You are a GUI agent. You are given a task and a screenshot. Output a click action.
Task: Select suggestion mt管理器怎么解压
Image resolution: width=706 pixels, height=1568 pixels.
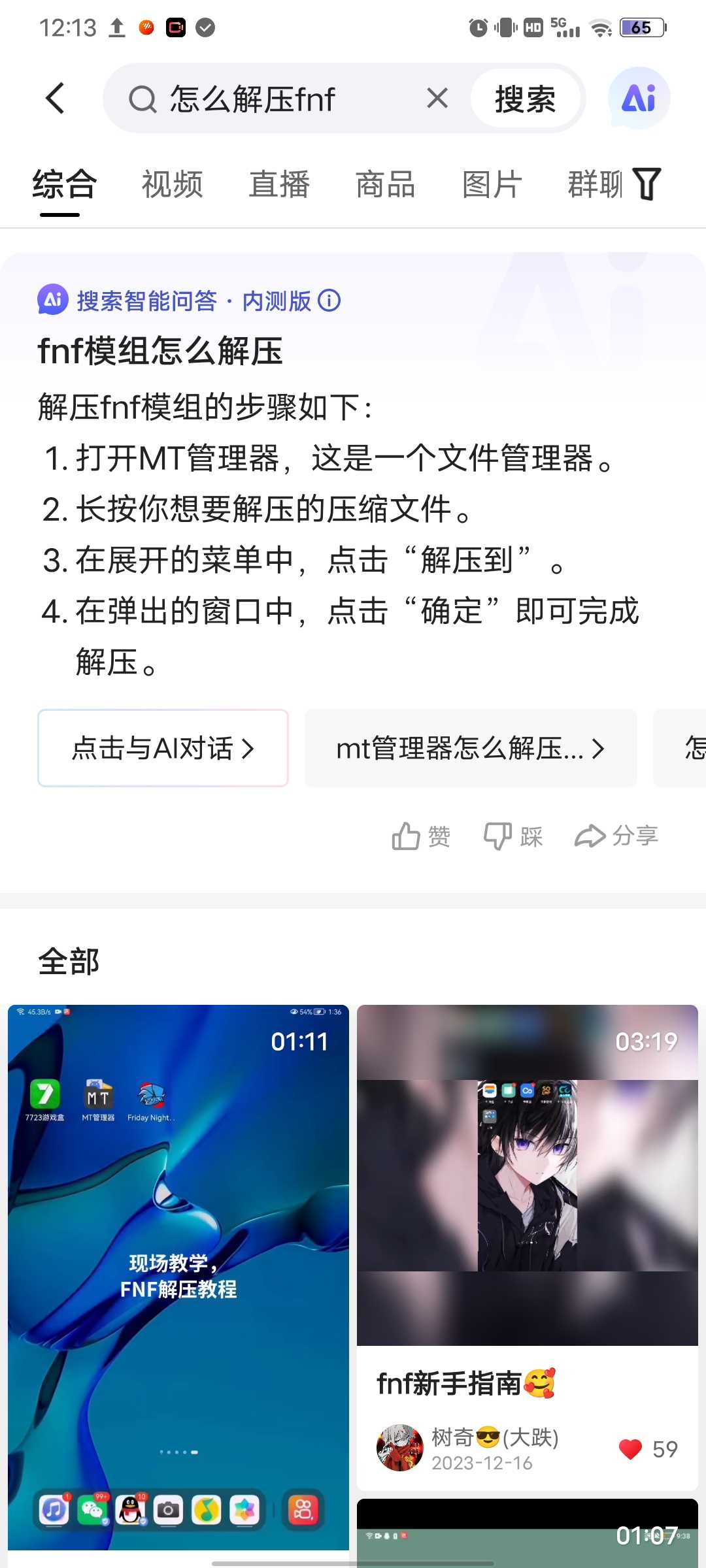click(x=471, y=748)
